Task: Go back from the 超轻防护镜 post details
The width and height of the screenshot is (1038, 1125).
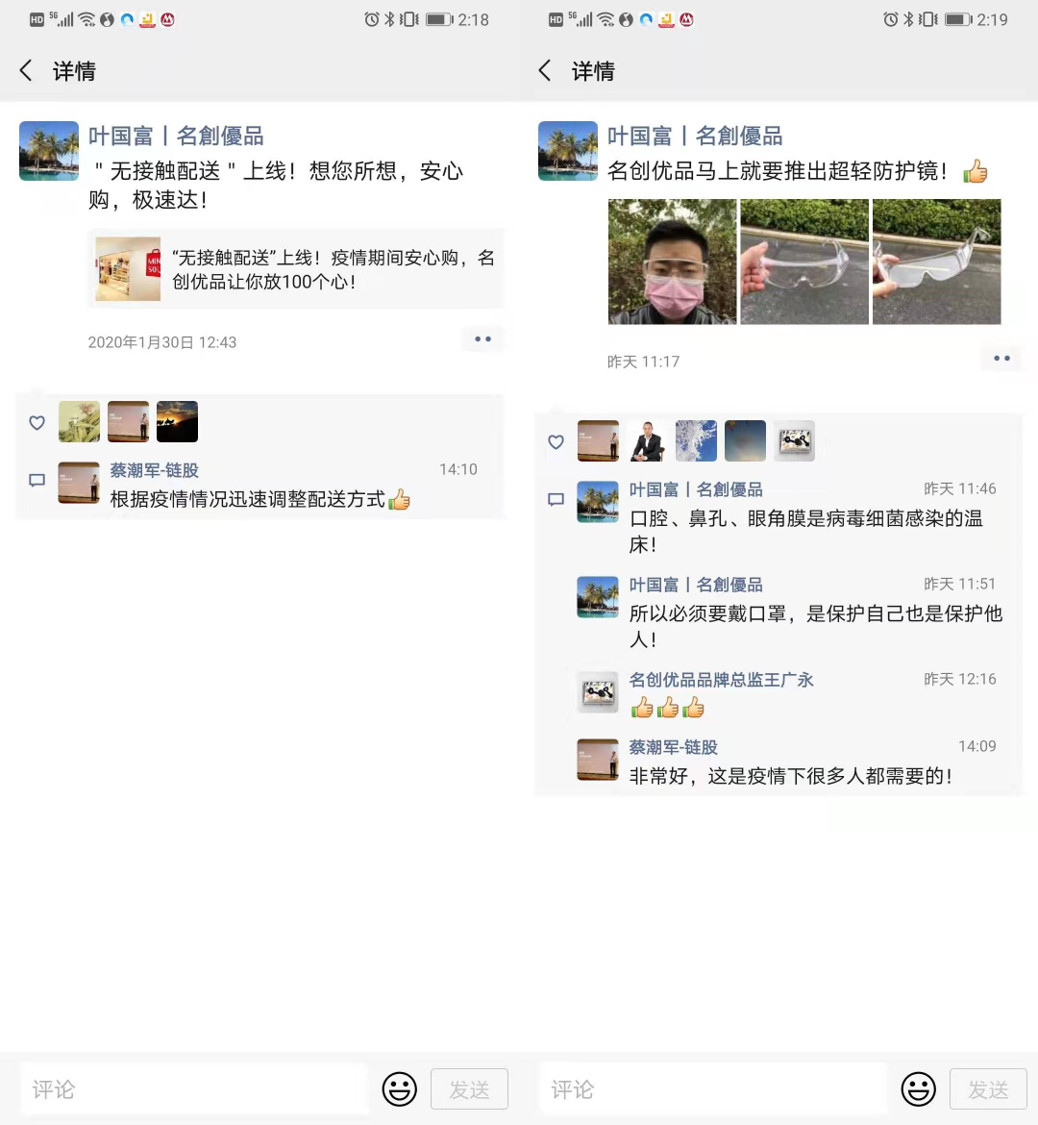Action: [x=545, y=71]
